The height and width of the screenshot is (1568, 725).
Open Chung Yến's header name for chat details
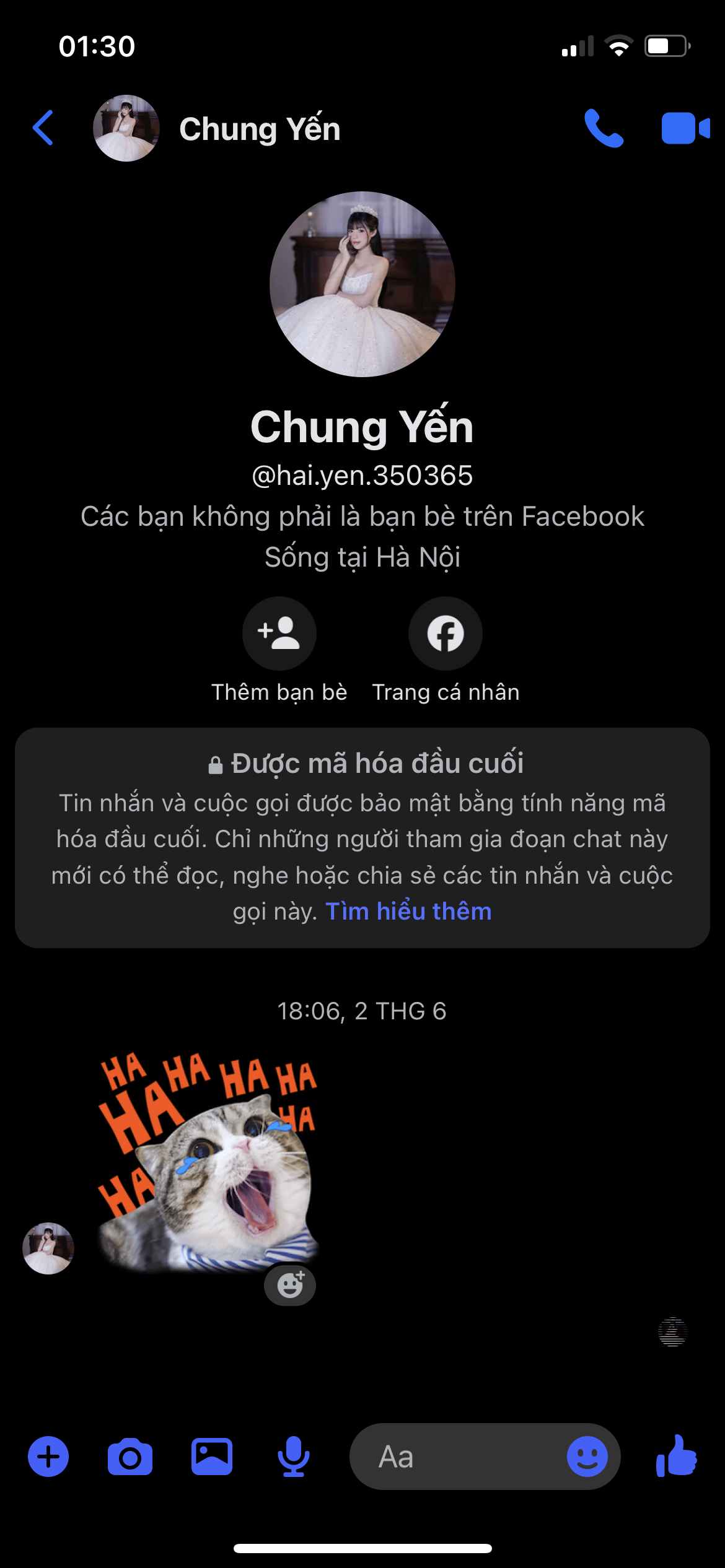pyautogui.click(x=260, y=129)
